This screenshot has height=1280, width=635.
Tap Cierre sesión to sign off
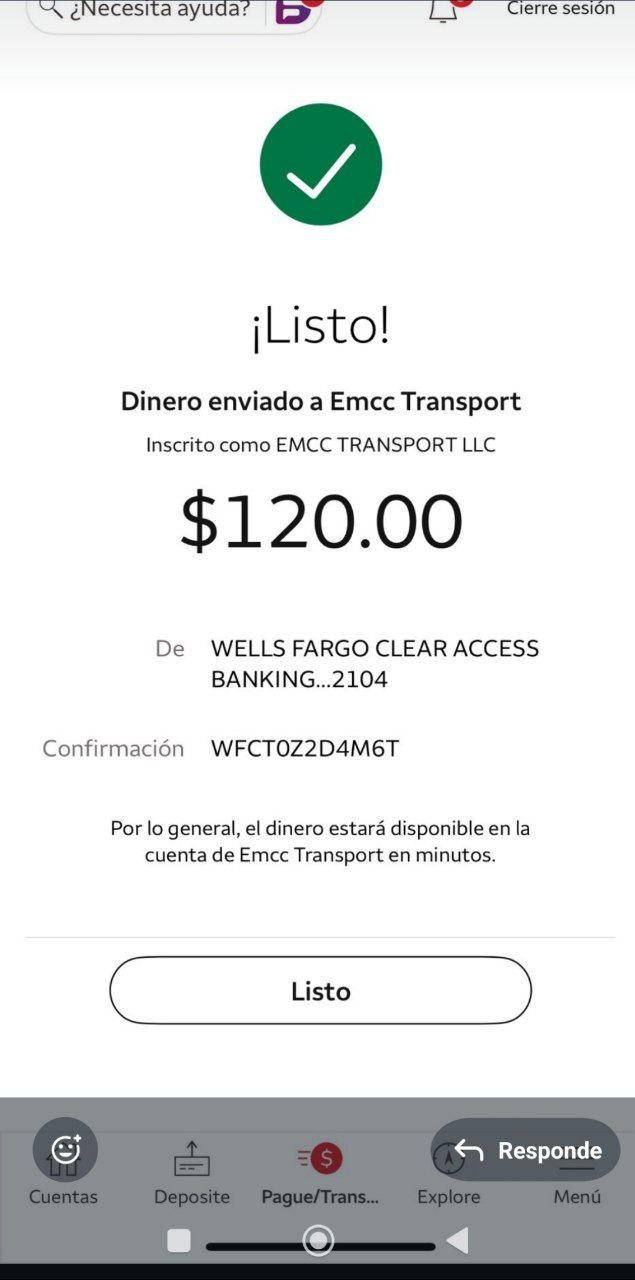coord(560,9)
